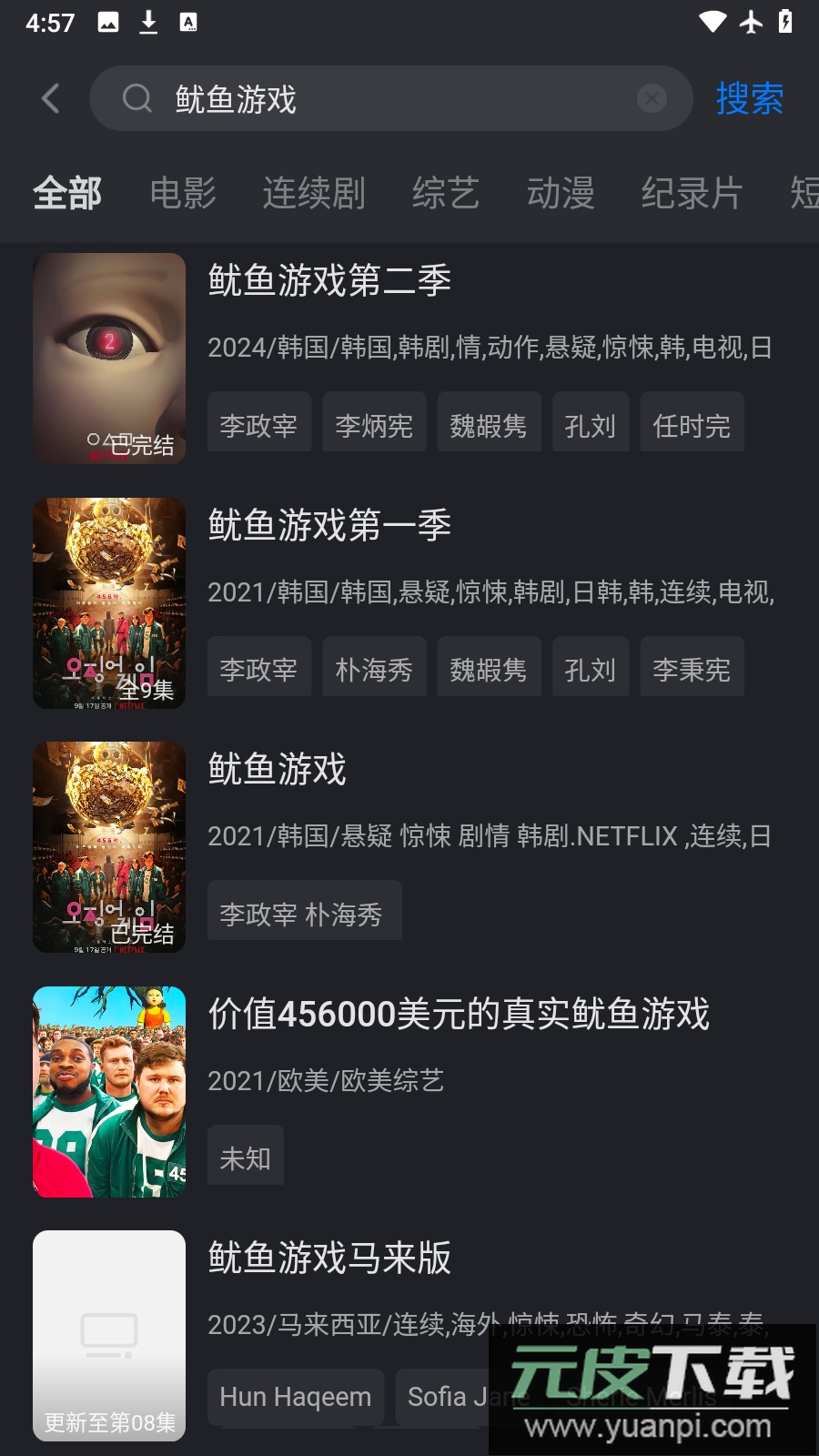Viewport: 819px width, 1456px height.
Task: Open 鱿鱼游戏马来版 result
Action: click(329, 1258)
